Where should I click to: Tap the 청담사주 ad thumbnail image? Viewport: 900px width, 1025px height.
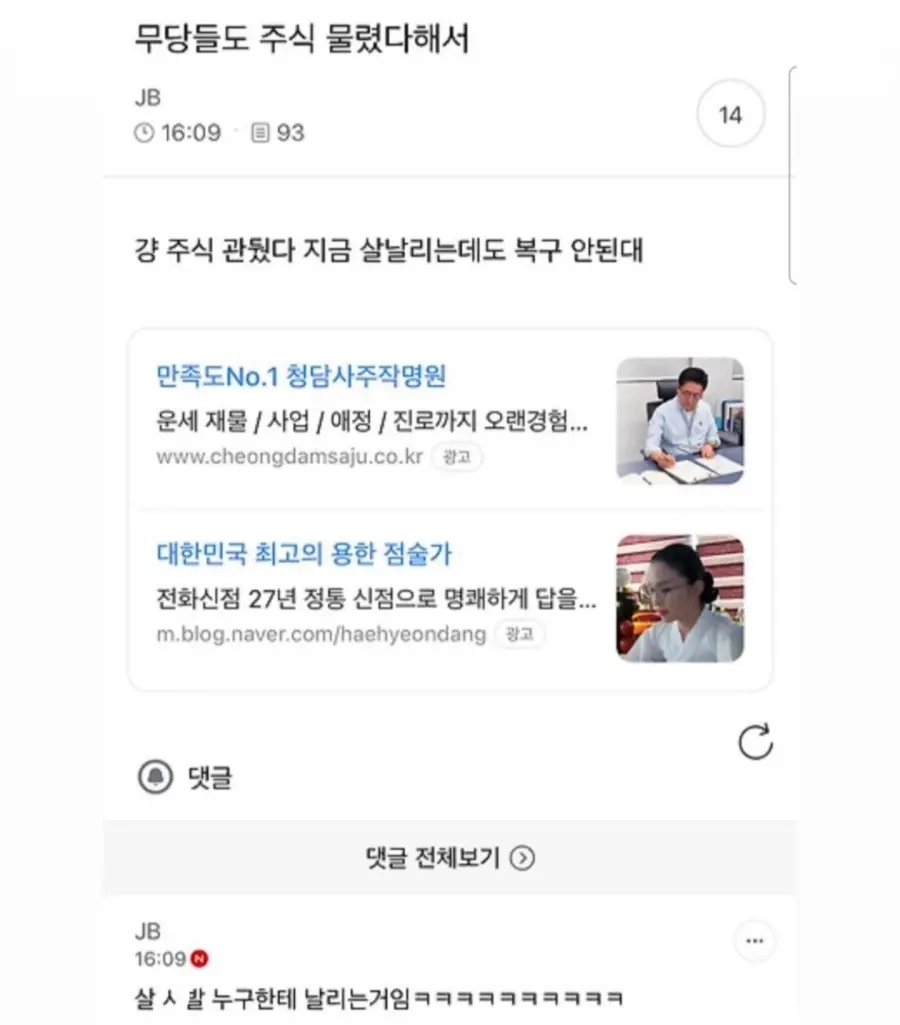coord(680,421)
